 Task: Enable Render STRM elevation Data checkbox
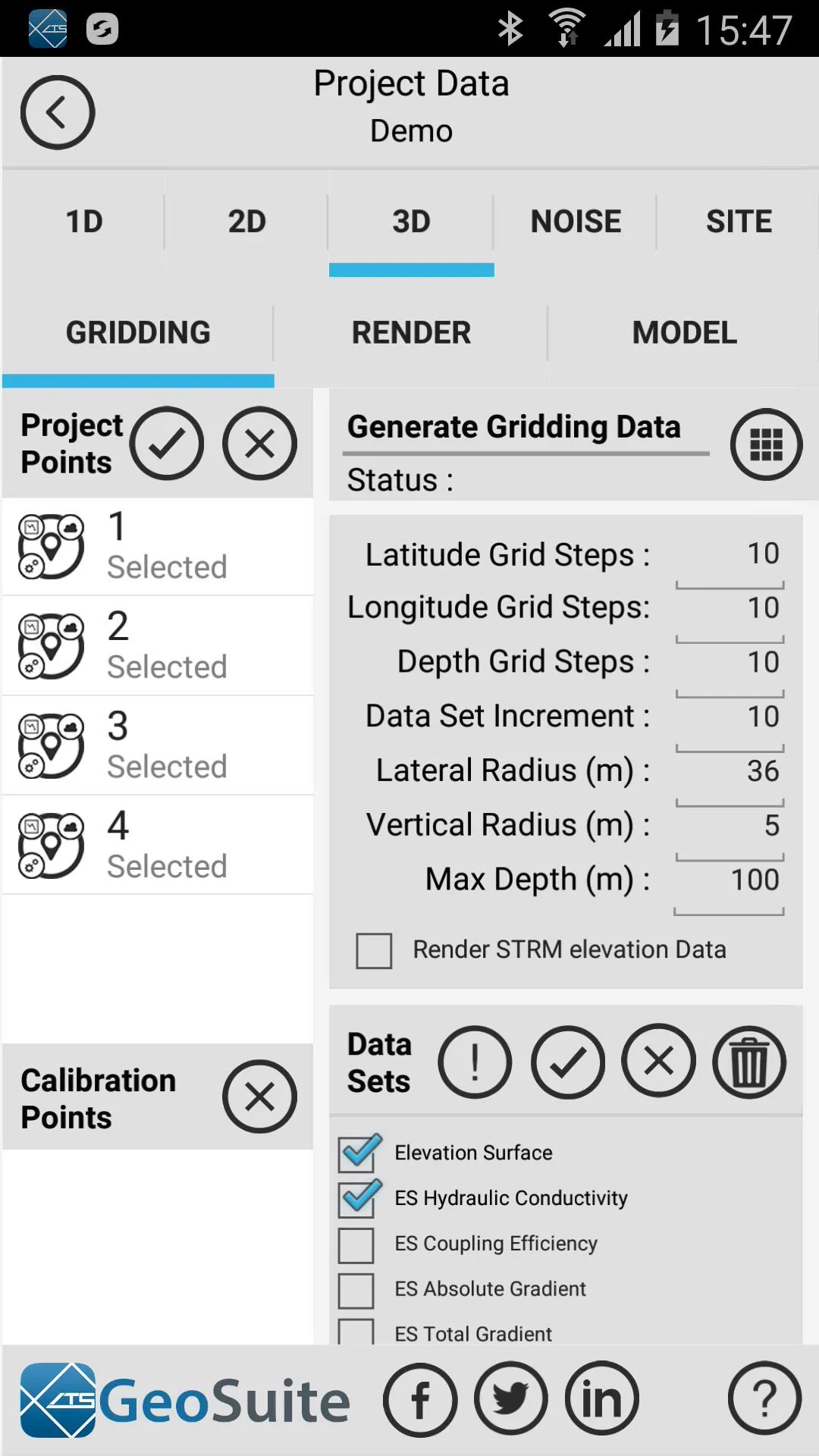point(374,951)
